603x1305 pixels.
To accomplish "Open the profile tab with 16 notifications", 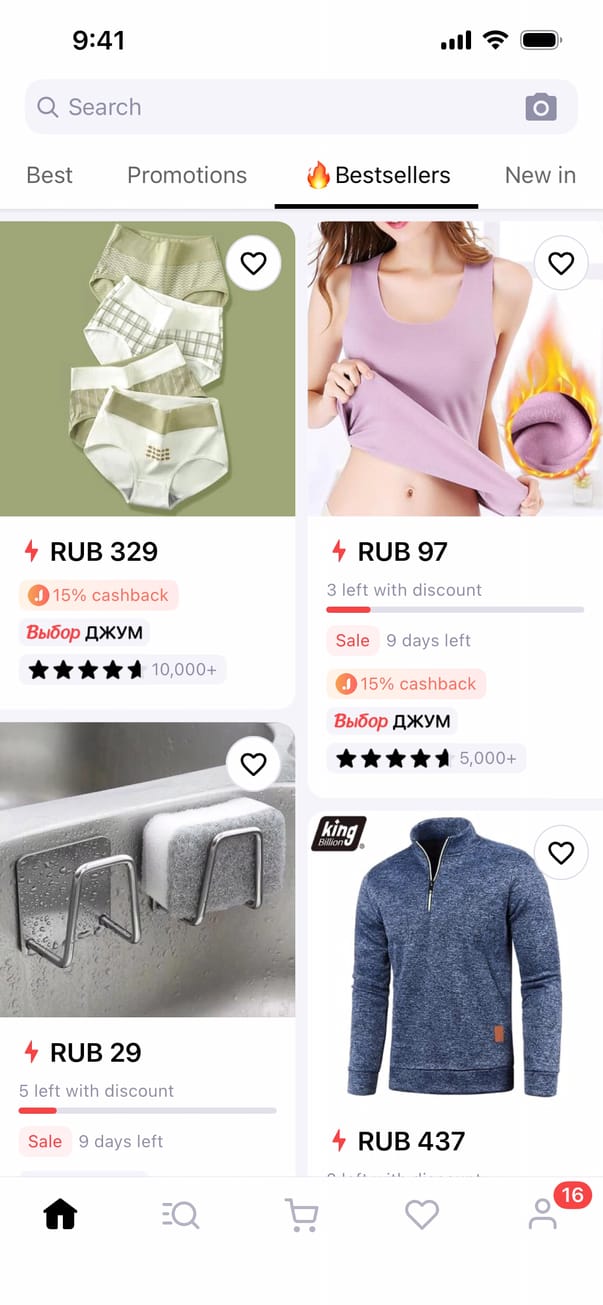I will click(543, 1214).
